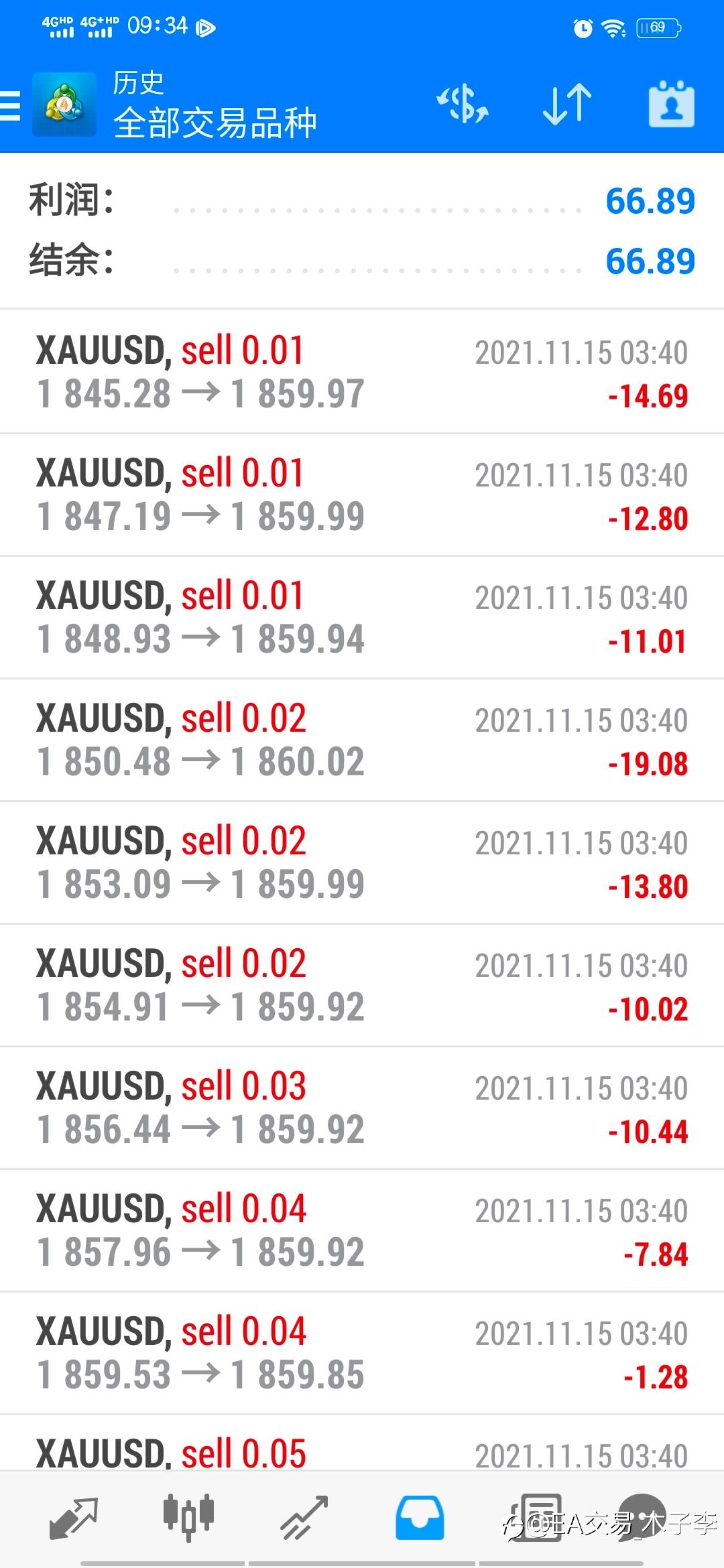Open the symbol filter dollar icon
Viewport: 724px width, 1568px height.
pyautogui.click(x=463, y=105)
